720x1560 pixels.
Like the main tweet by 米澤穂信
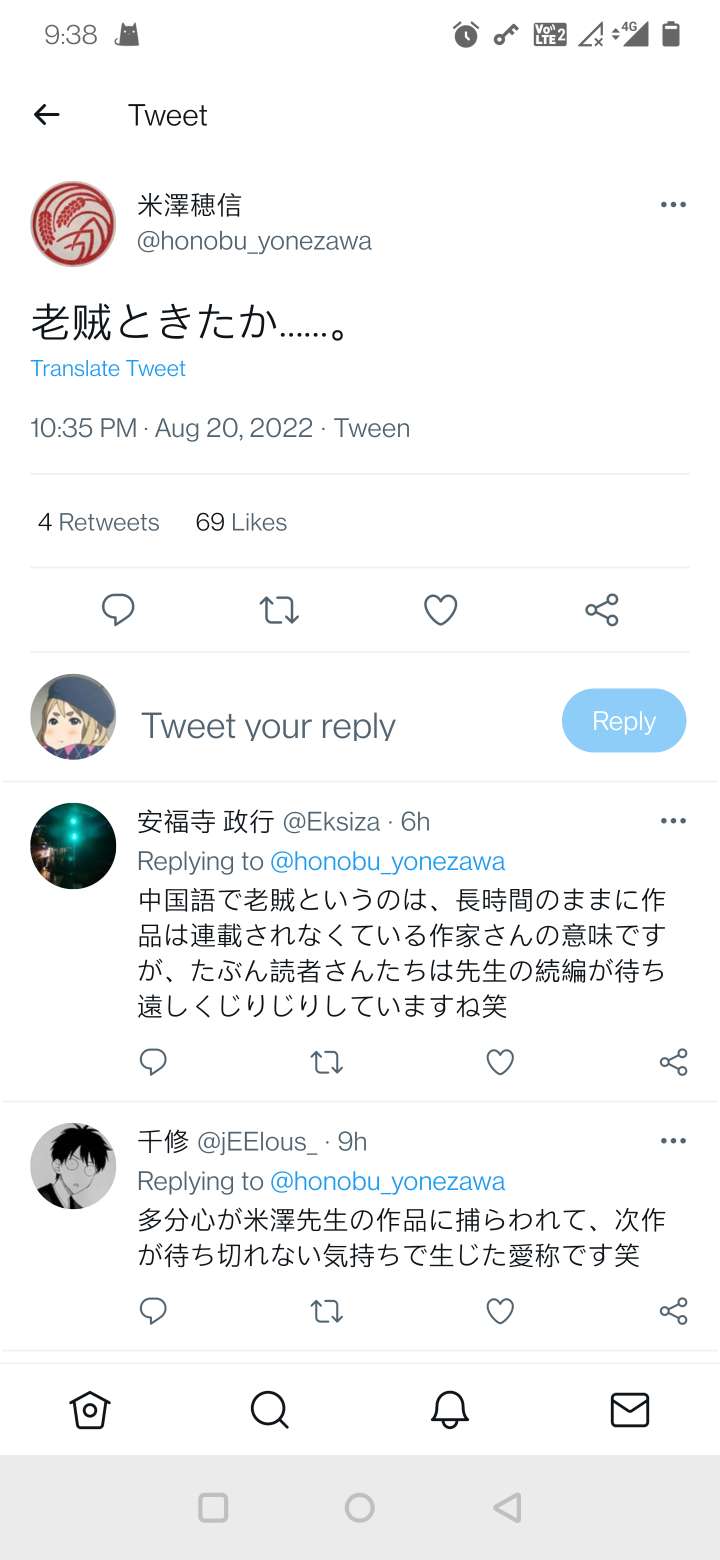point(440,610)
